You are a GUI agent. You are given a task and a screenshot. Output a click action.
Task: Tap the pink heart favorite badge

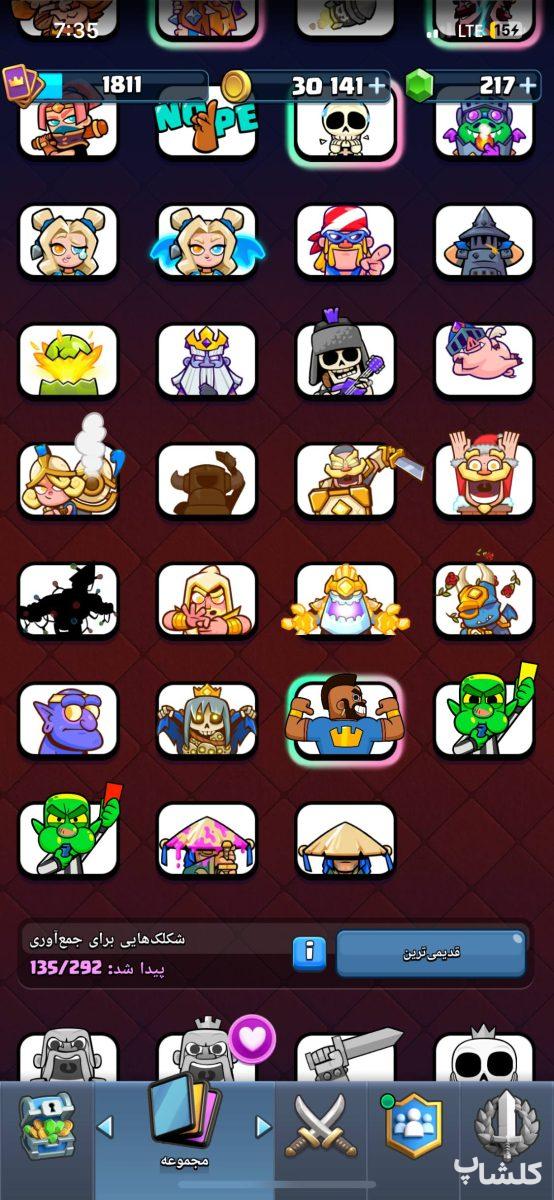pyautogui.click(x=252, y=1039)
